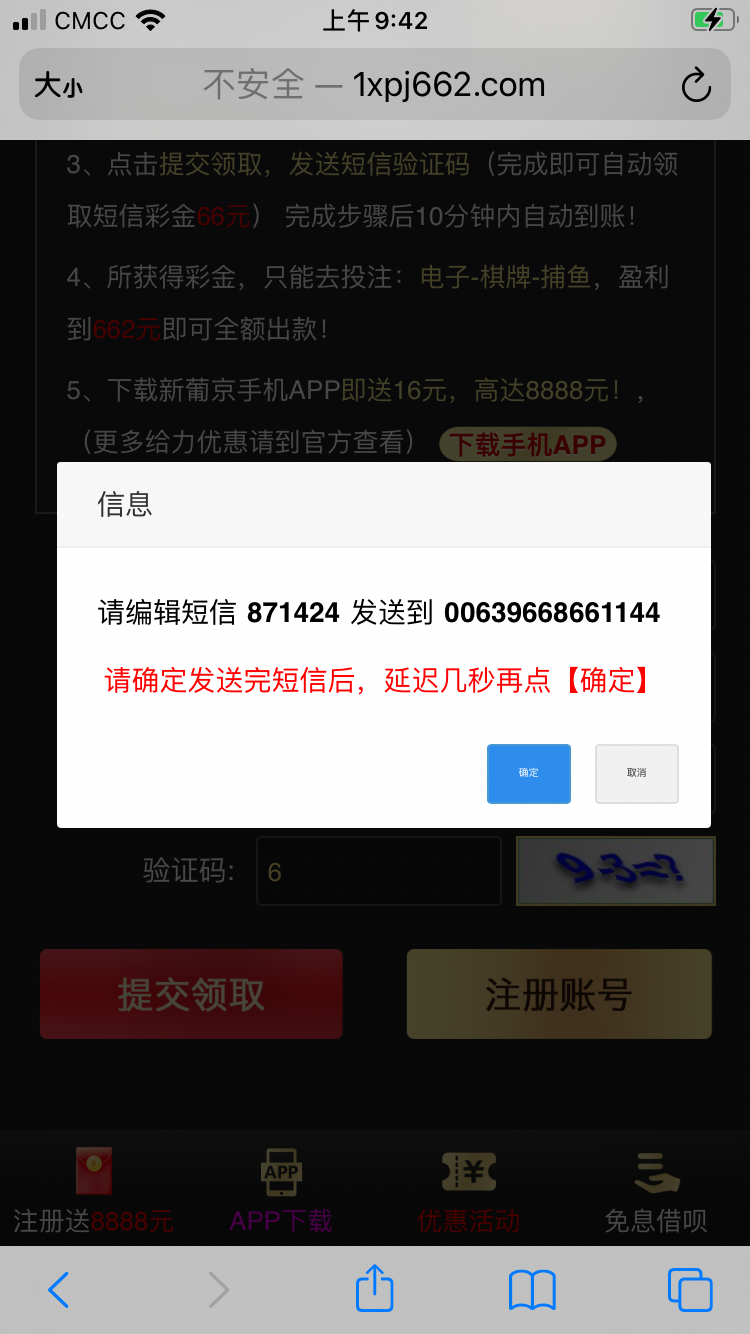This screenshot has width=750, height=1334.
Task: Reload the page with the refresh icon
Action: pos(695,85)
